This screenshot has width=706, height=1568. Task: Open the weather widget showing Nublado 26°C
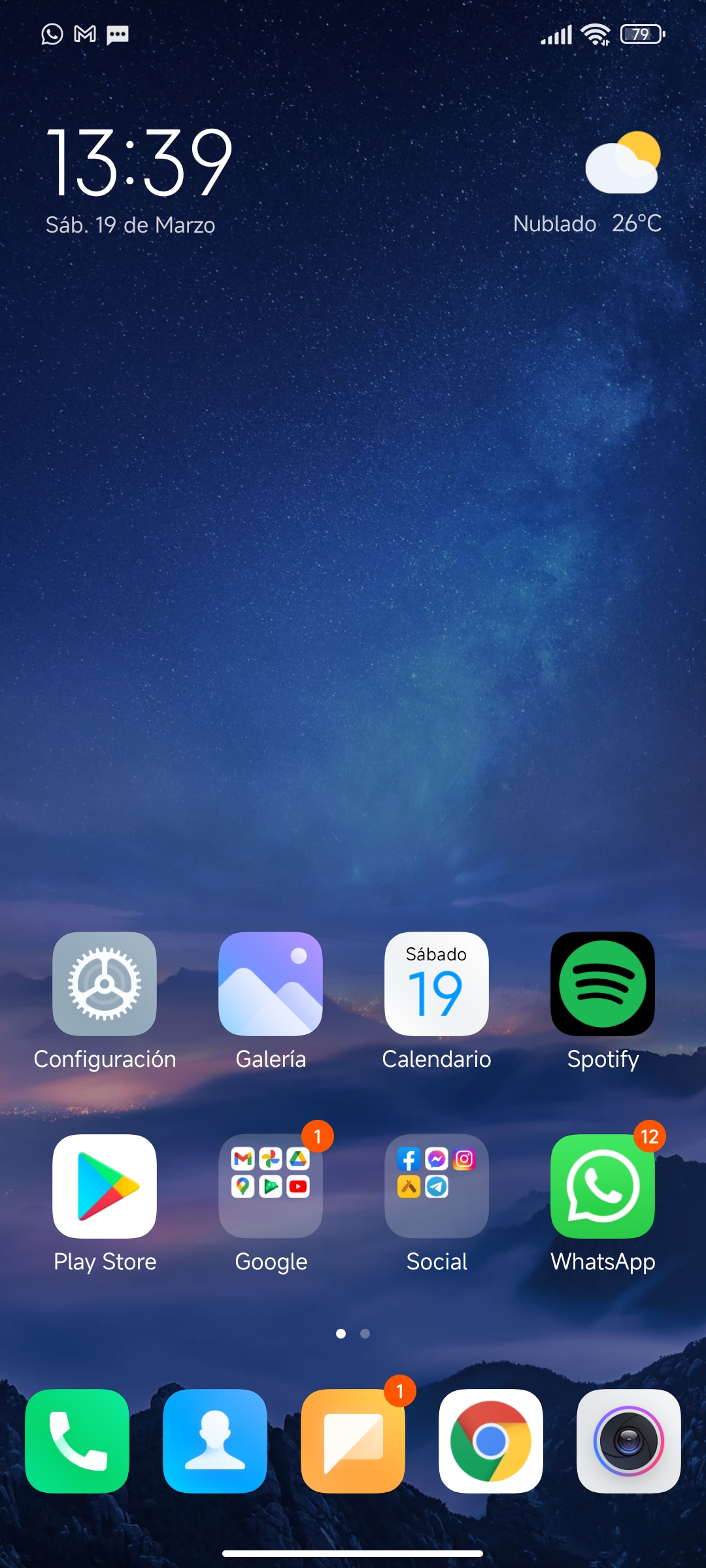tap(588, 183)
